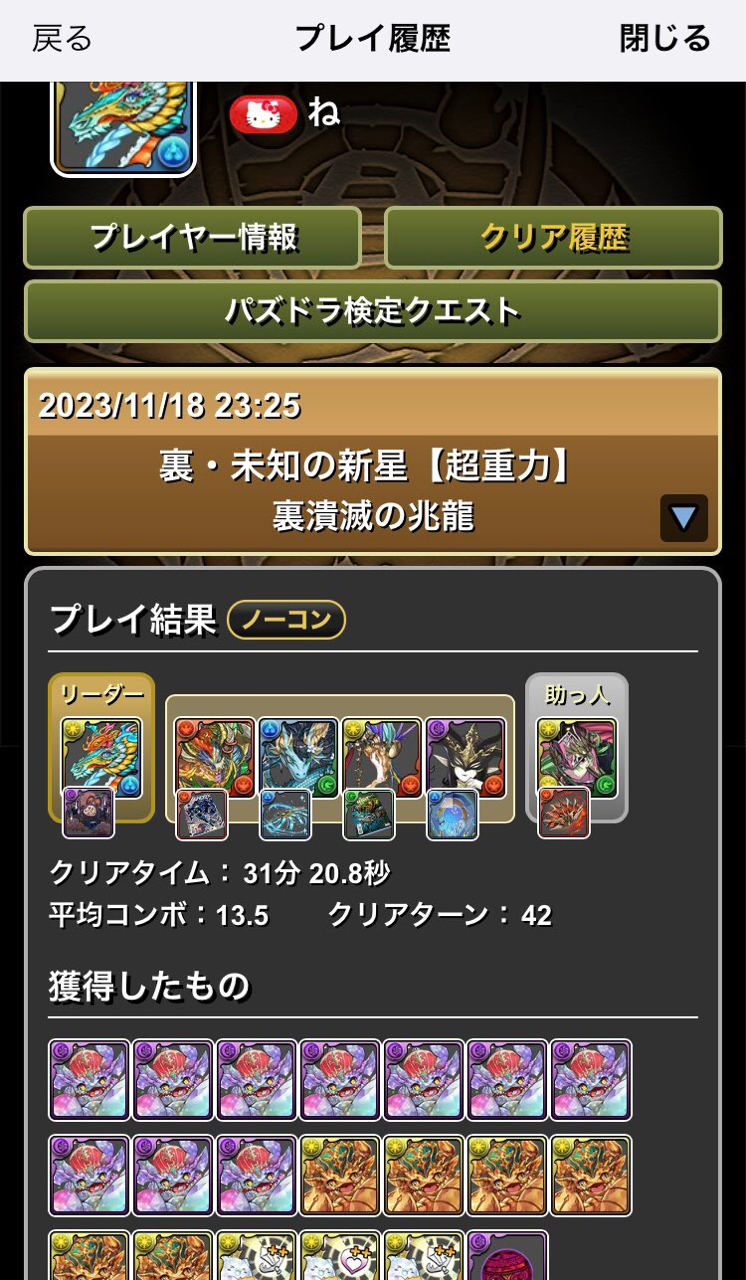Expand the 裏・未知の新星 dungeon dropdown arrow
This screenshot has width=746, height=1280.
click(x=684, y=518)
